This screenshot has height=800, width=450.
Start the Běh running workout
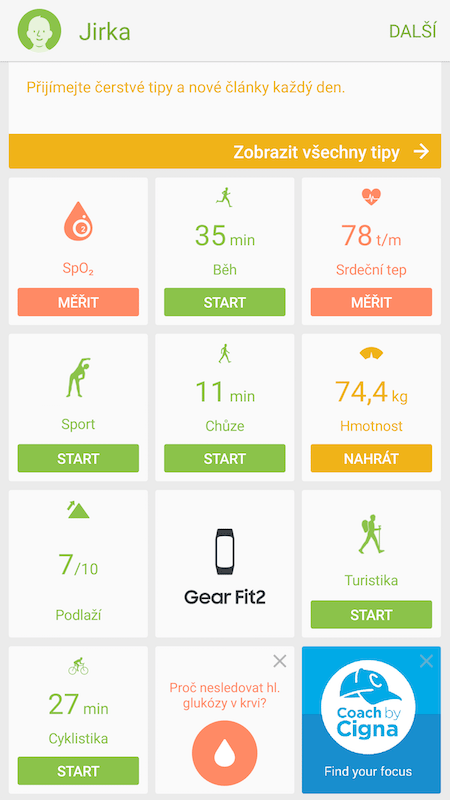(224, 302)
